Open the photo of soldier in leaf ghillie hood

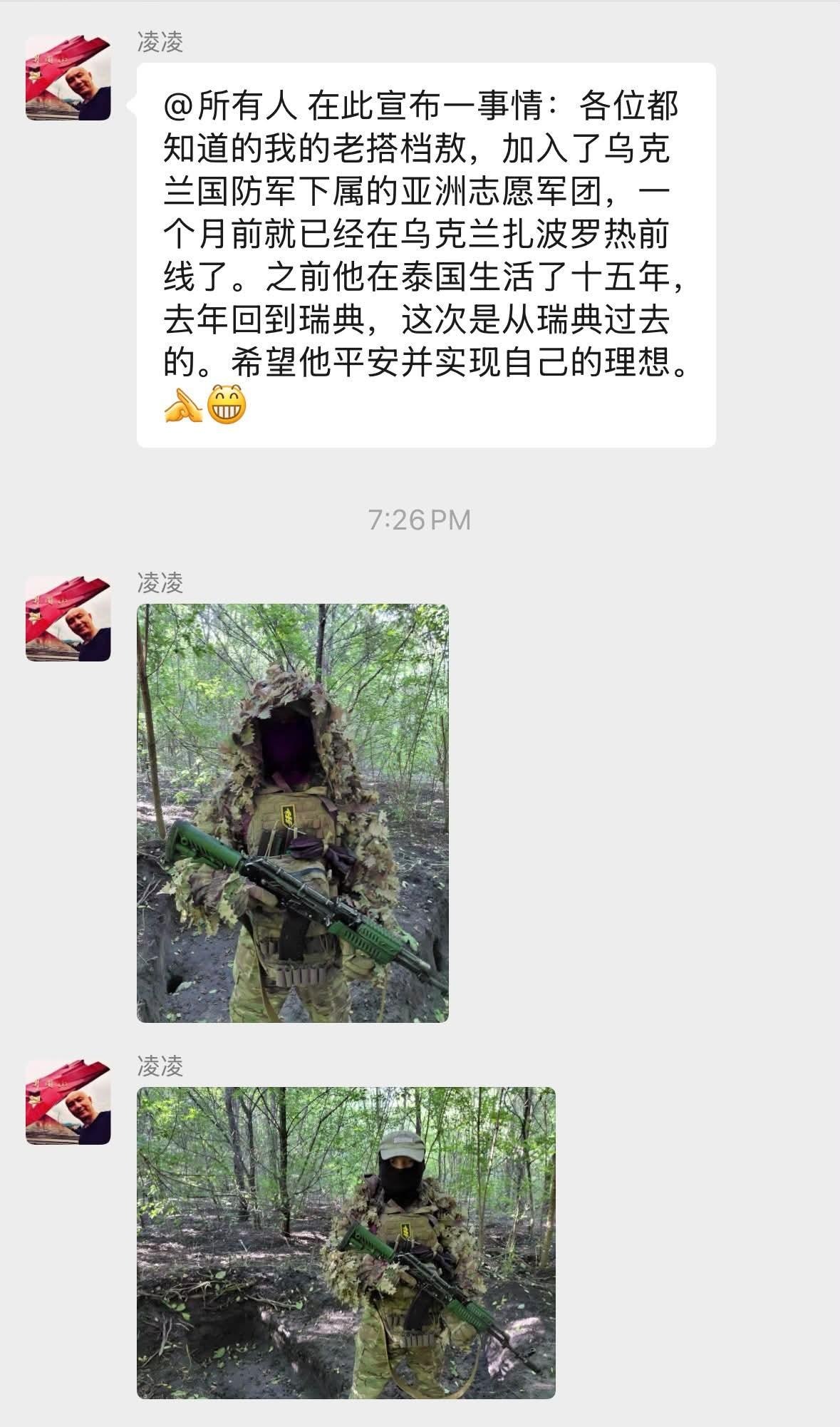(x=293, y=813)
